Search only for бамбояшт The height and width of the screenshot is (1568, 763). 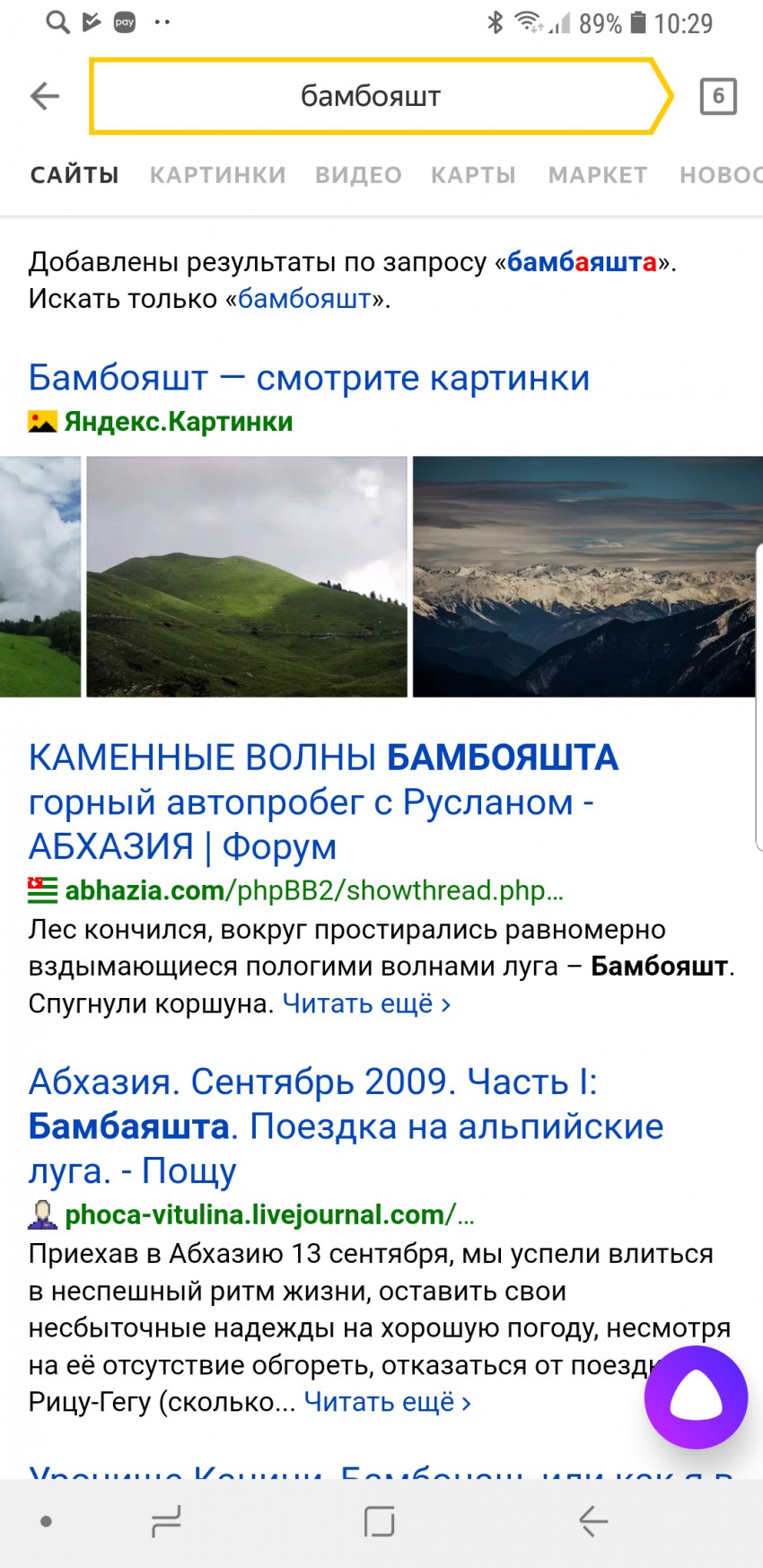point(304,299)
